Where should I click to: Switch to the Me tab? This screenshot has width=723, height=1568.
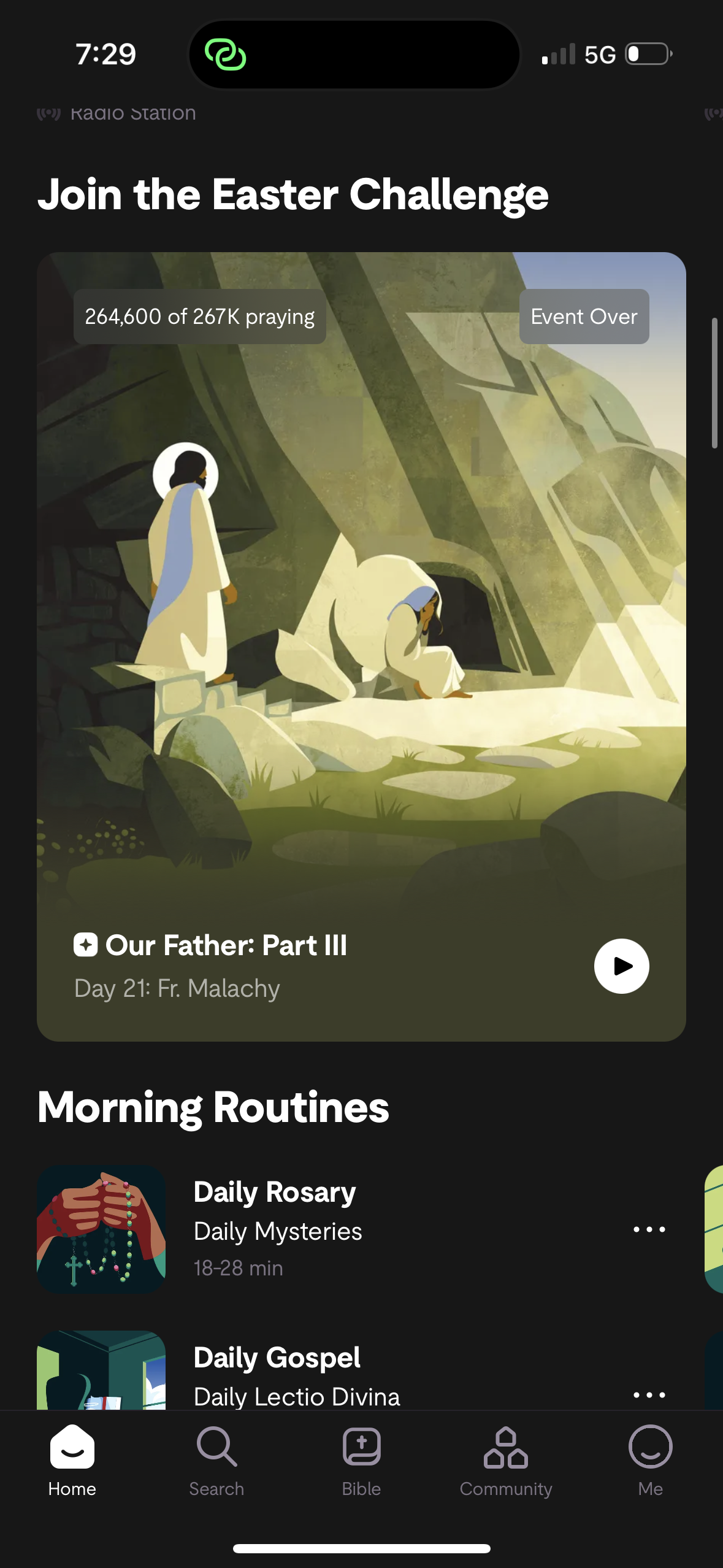(650, 1460)
